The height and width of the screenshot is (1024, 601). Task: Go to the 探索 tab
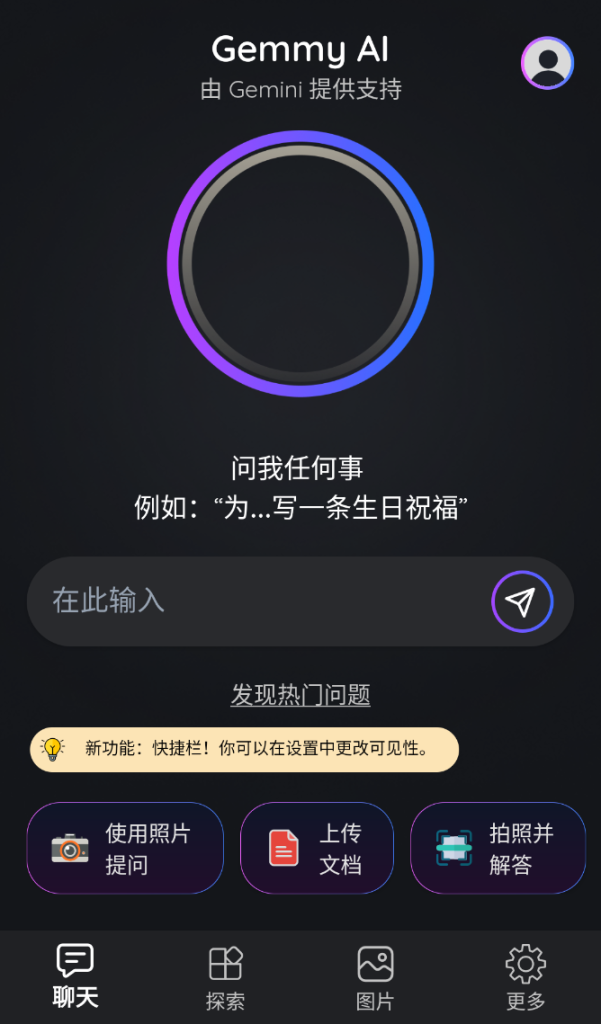[225, 977]
